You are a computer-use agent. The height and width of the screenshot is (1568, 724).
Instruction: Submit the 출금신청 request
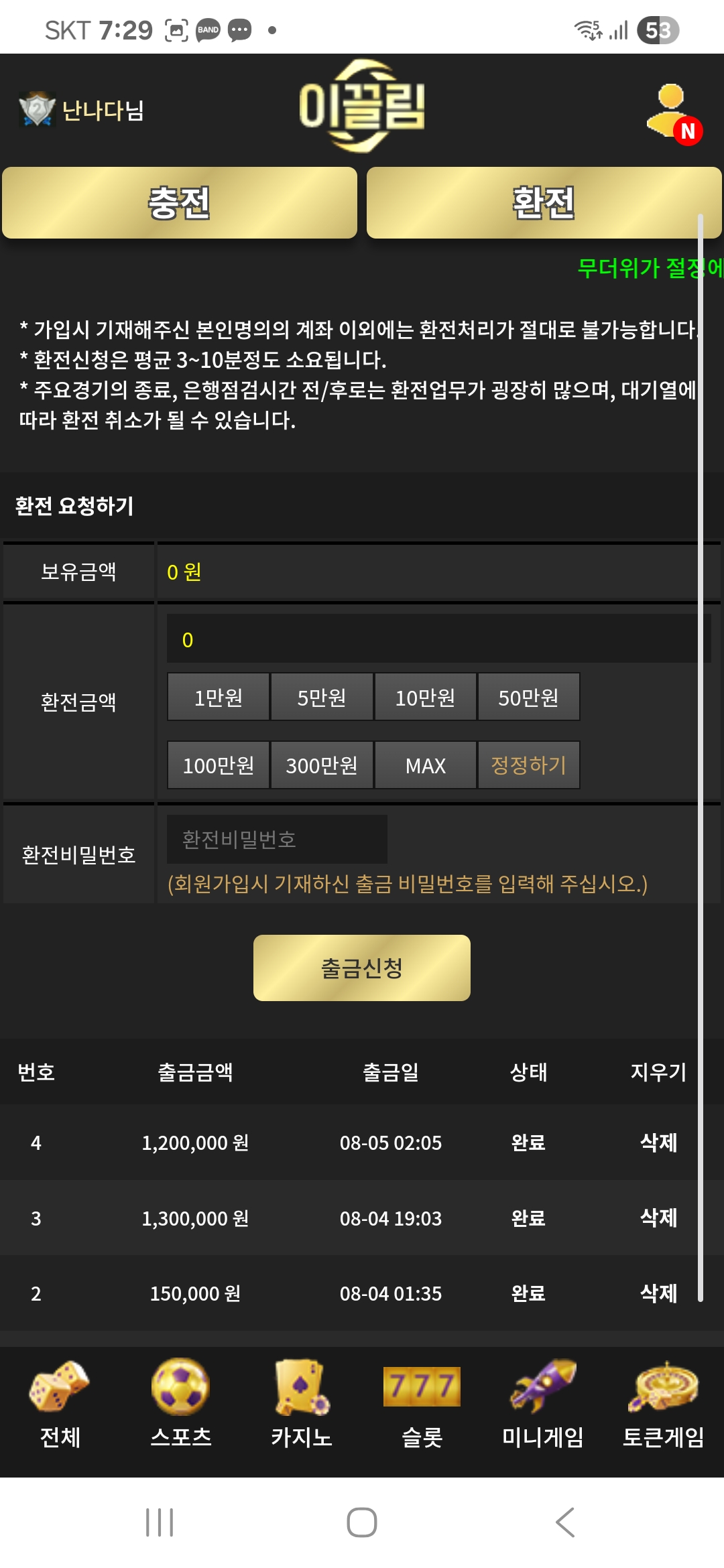(362, 968)
